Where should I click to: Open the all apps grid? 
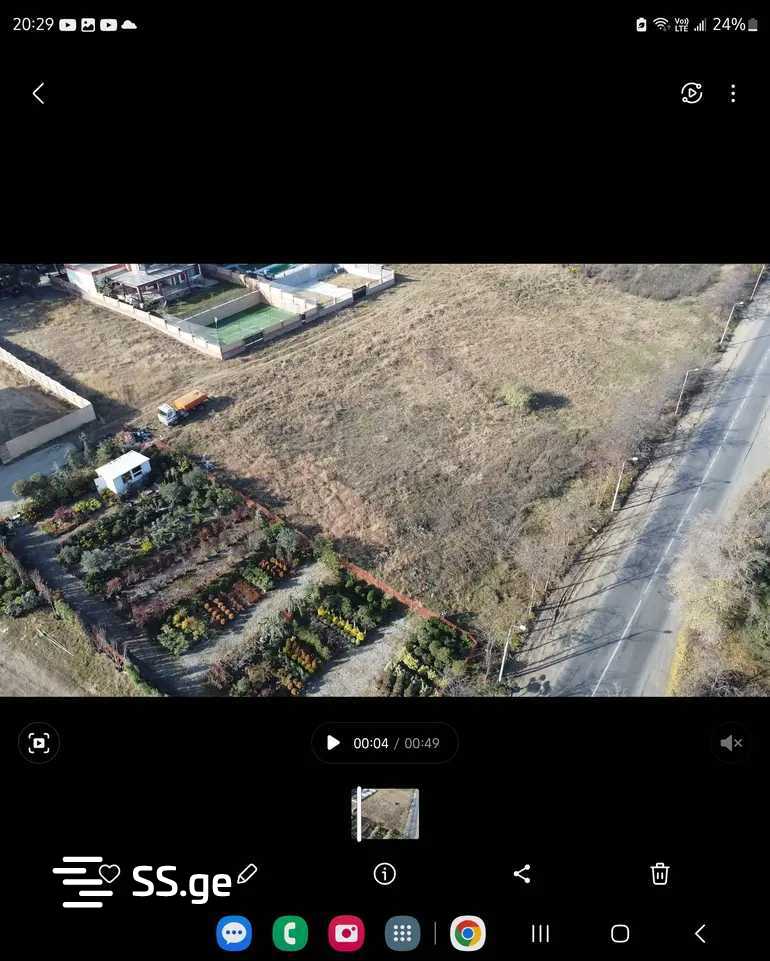pyautogui.click(x=402, y=934)
